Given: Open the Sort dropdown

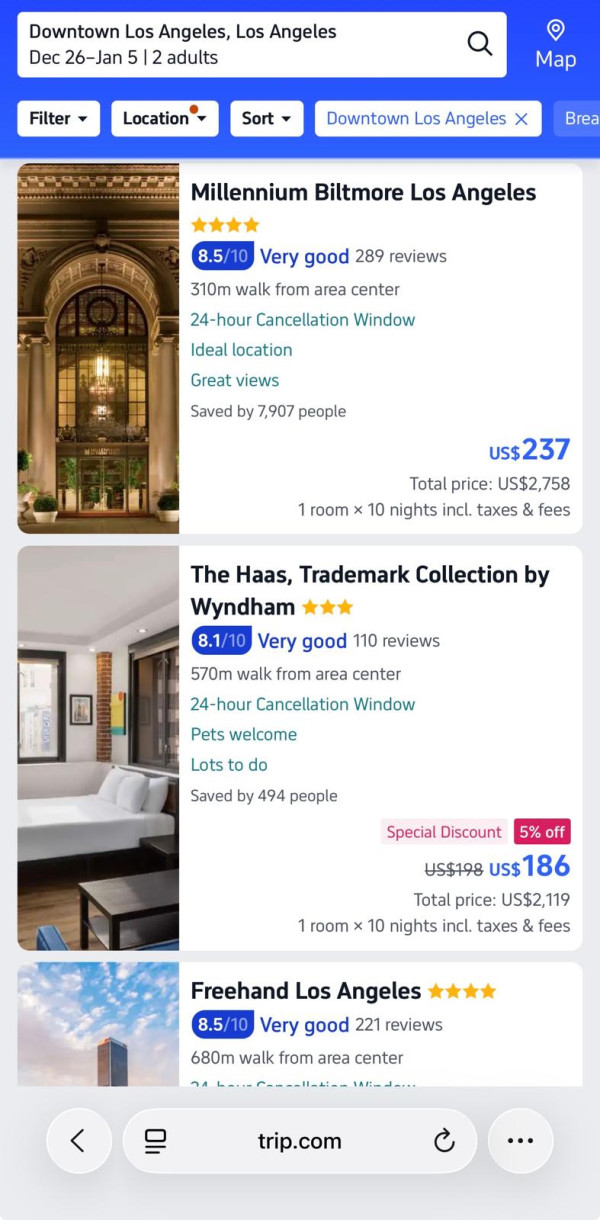Looking at the screenshot, I should (266, 118).
